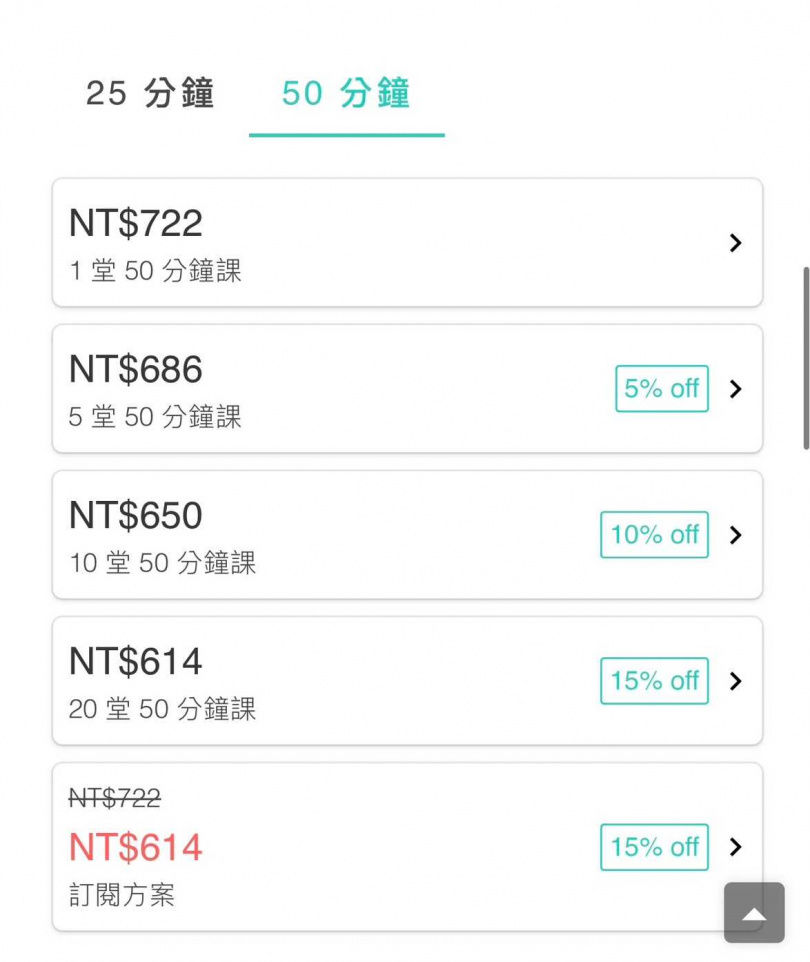Select the 50 分鐘 tab
This screenshot has width=810, height=962.
[x=345, y=93]
